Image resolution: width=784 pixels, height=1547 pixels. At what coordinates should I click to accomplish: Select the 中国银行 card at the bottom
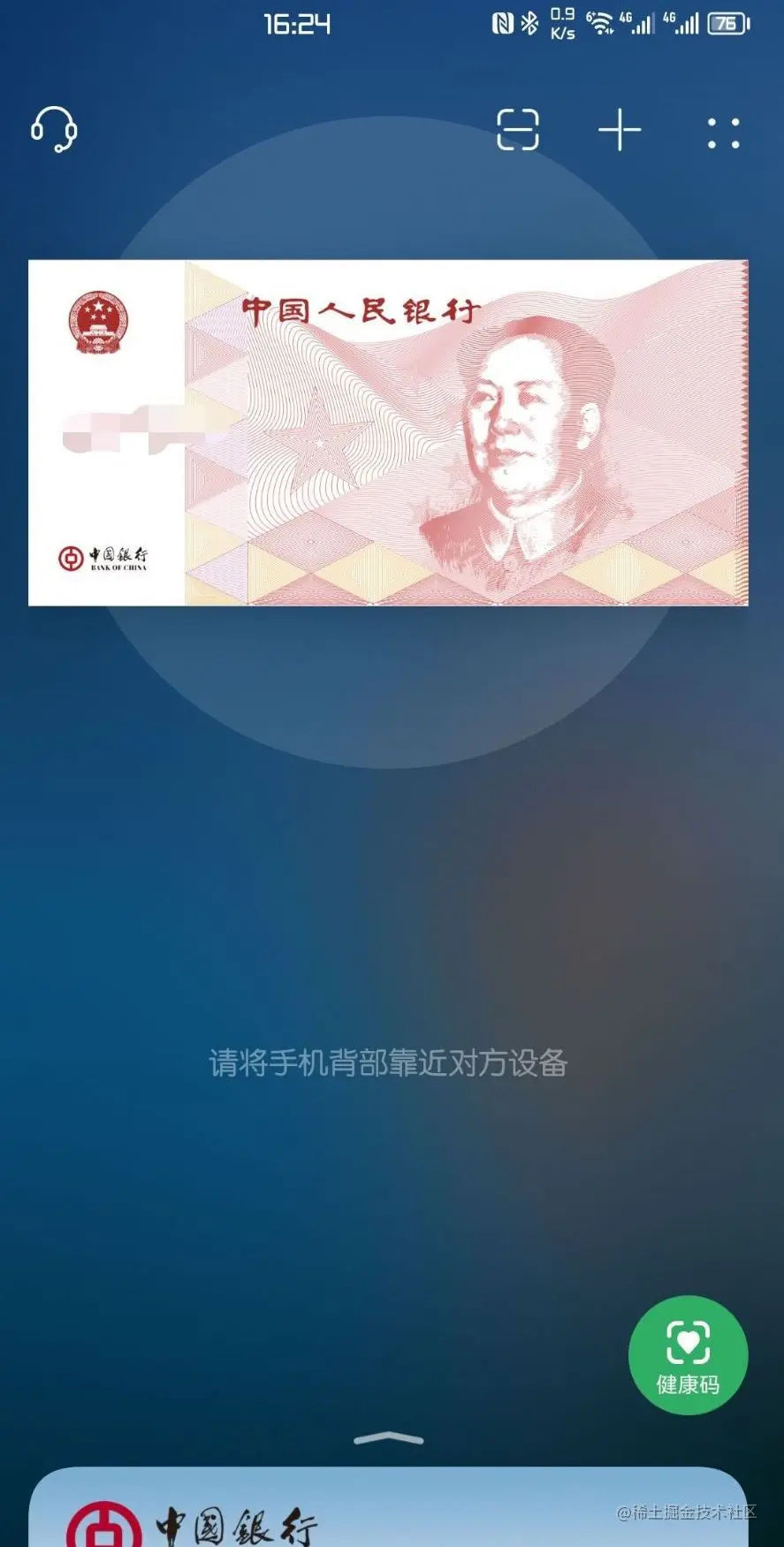(388, 1512)
